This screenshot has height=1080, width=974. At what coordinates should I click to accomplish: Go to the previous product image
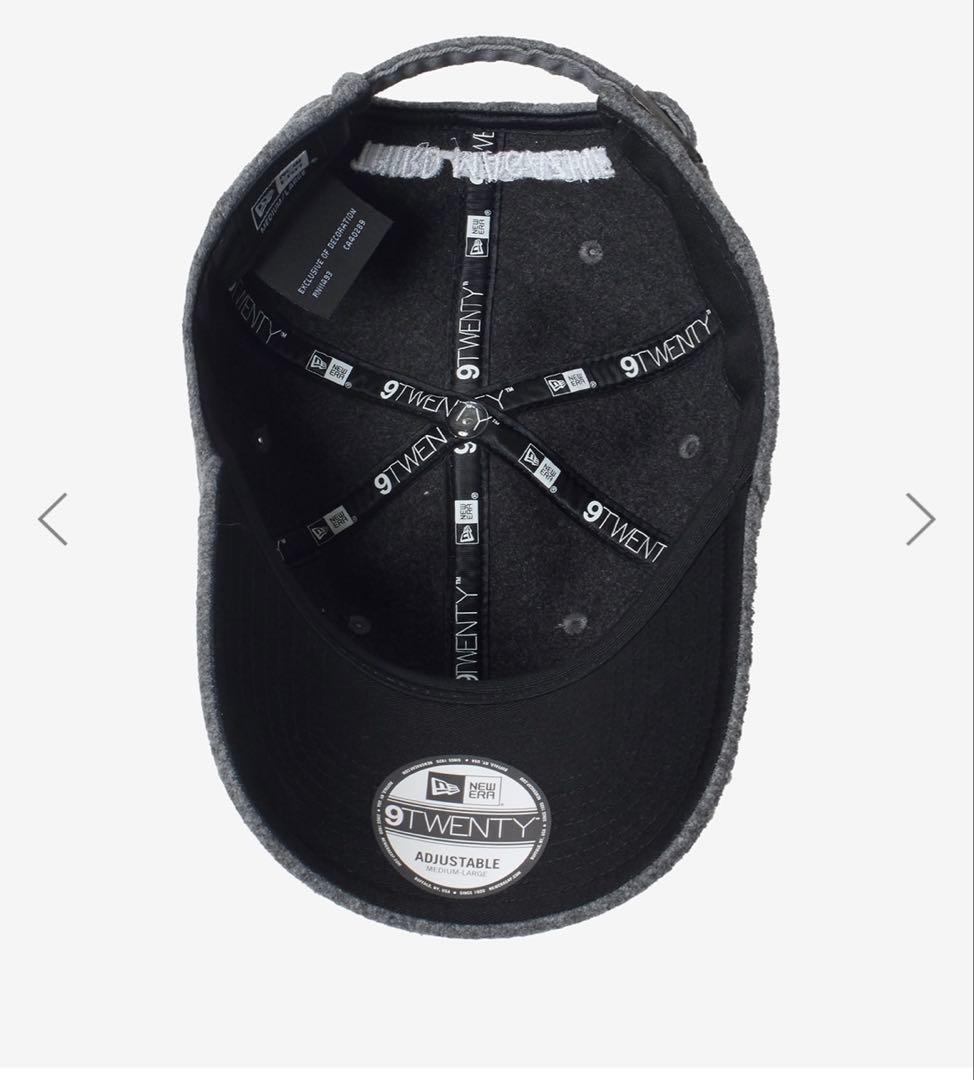coord(53,519)
